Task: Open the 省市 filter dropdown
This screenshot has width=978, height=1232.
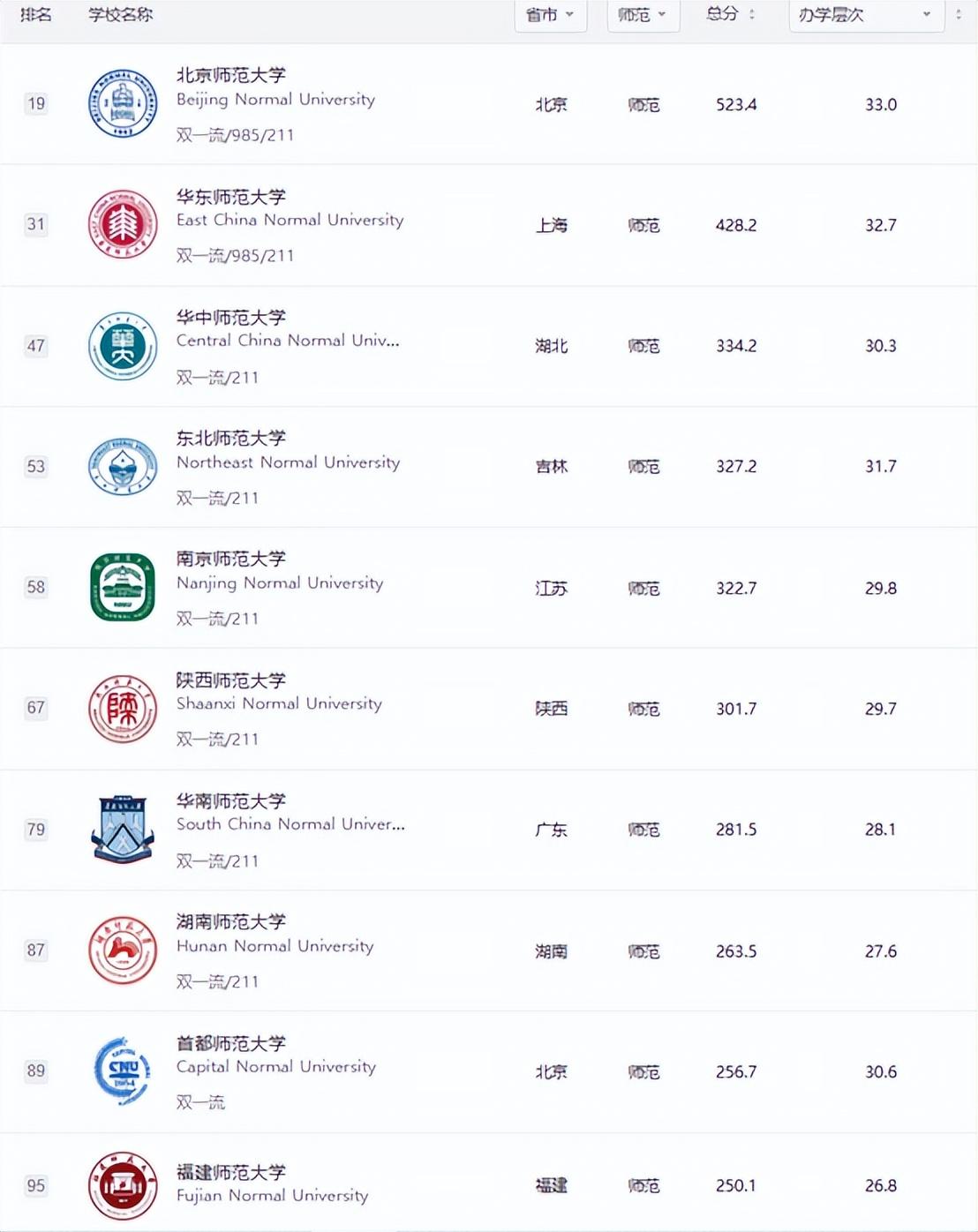Action: tap(550, 14)
